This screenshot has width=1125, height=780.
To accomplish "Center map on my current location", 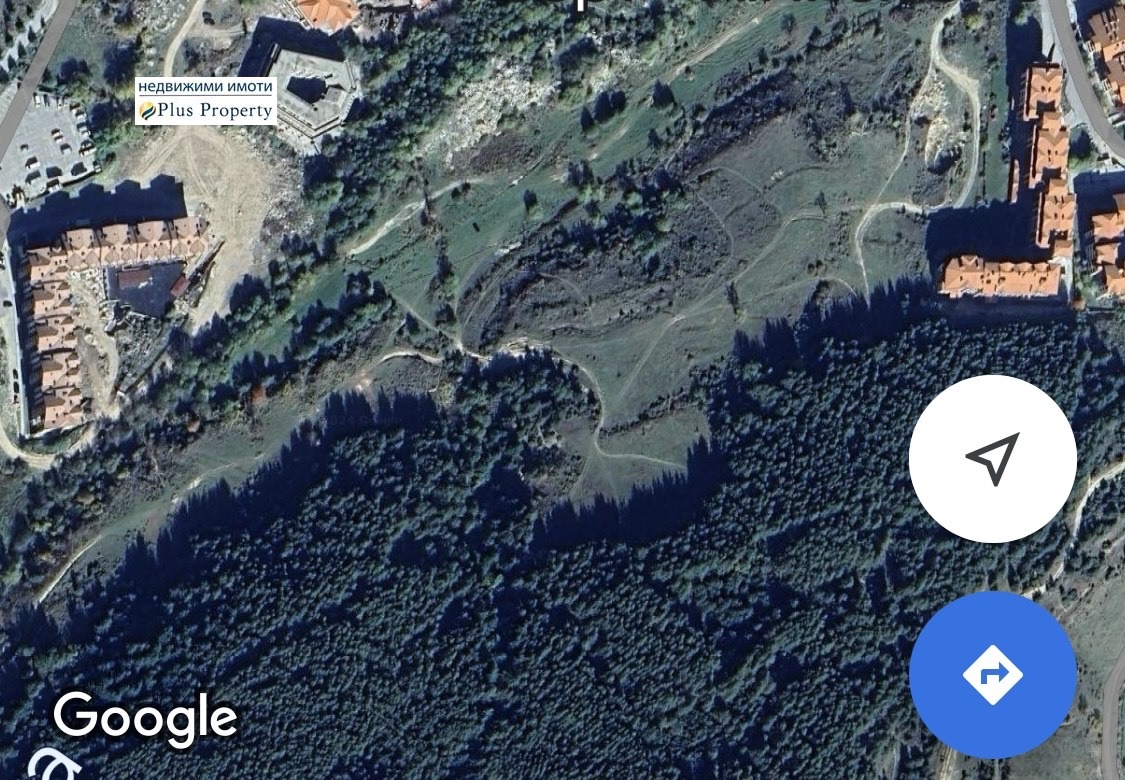I will pos(992,459).
